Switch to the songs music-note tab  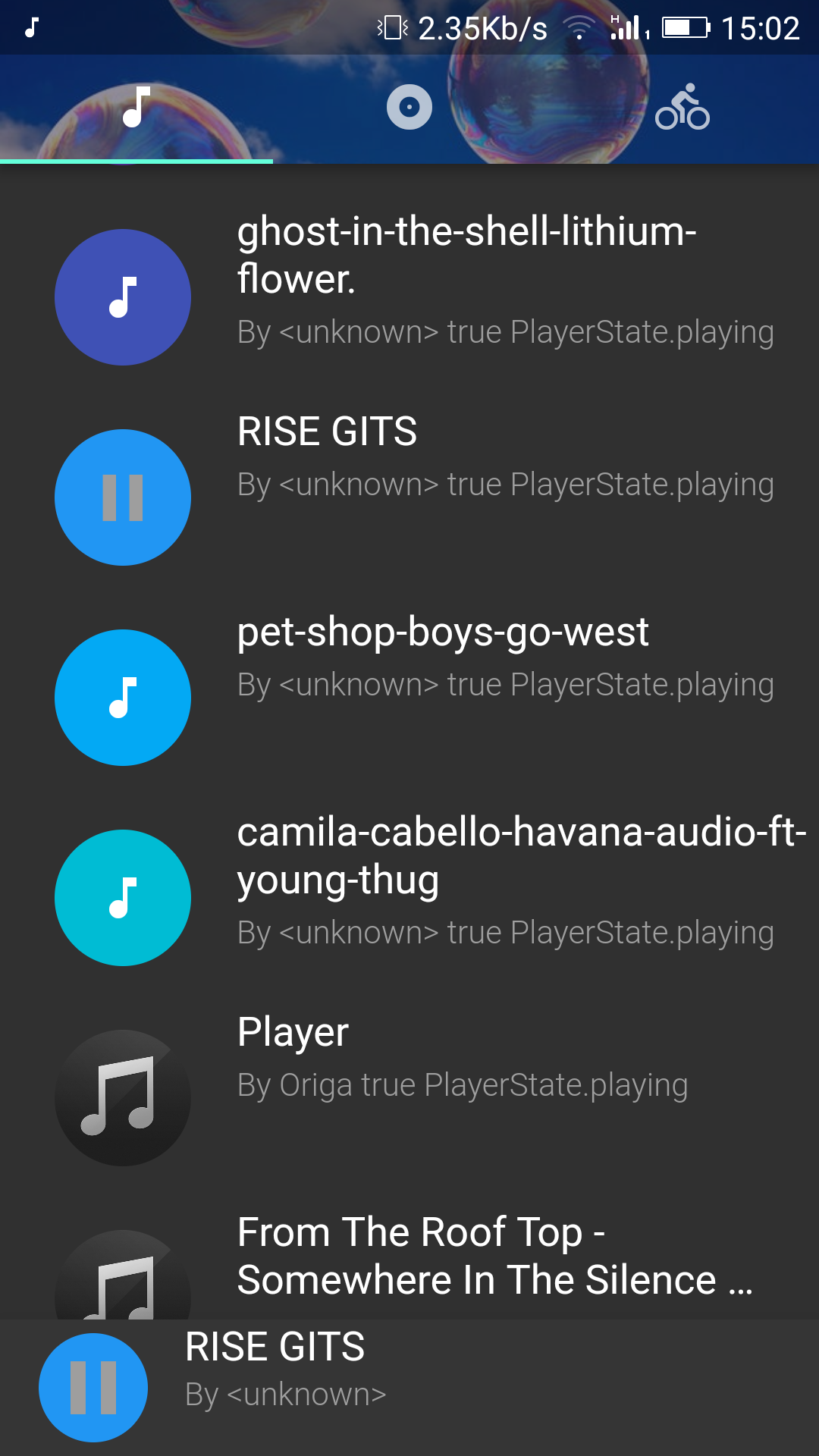tap(136, 108)
